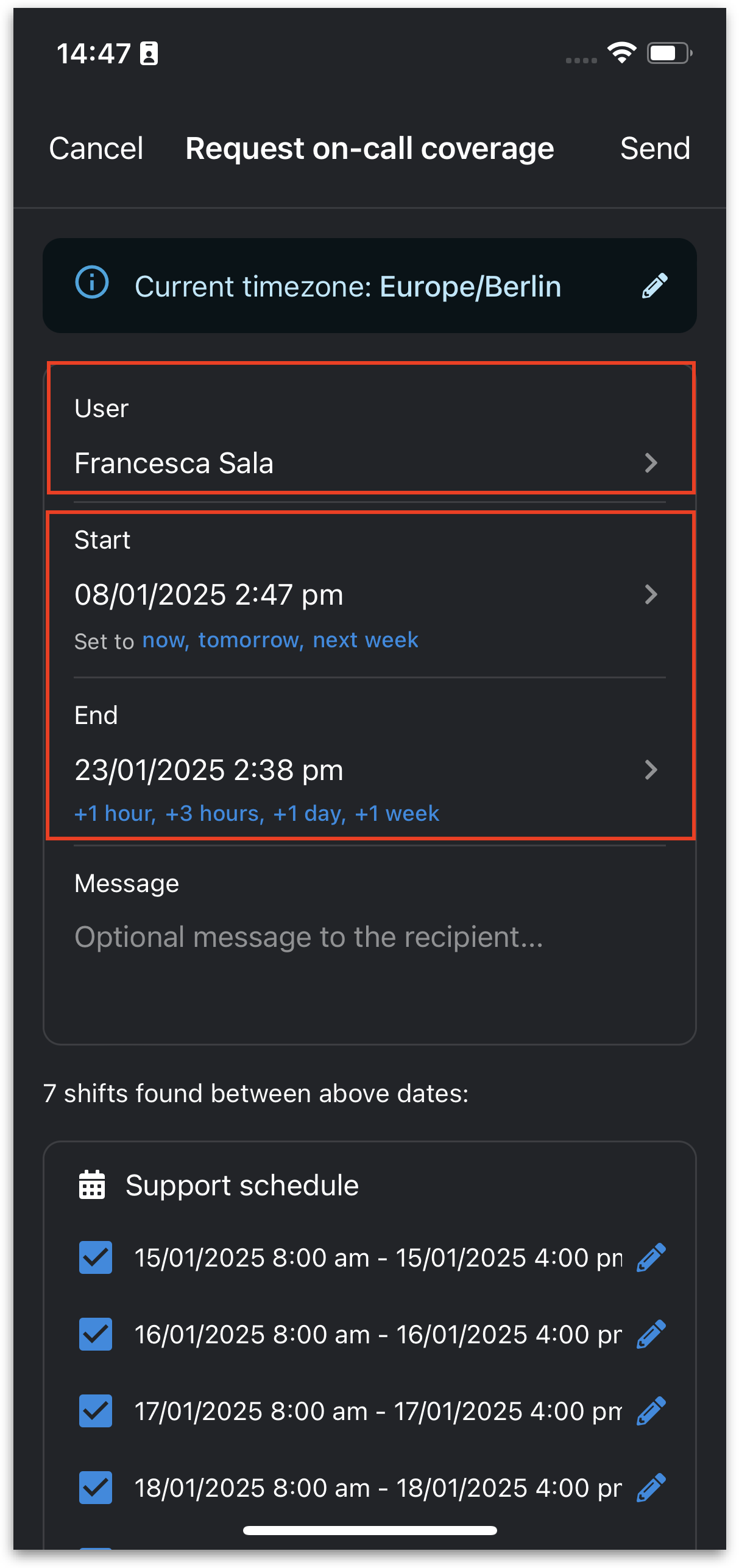Viewport: 739px width, 1568px height.
Task: Add +1 week to the end time
Action: (397, 814)
